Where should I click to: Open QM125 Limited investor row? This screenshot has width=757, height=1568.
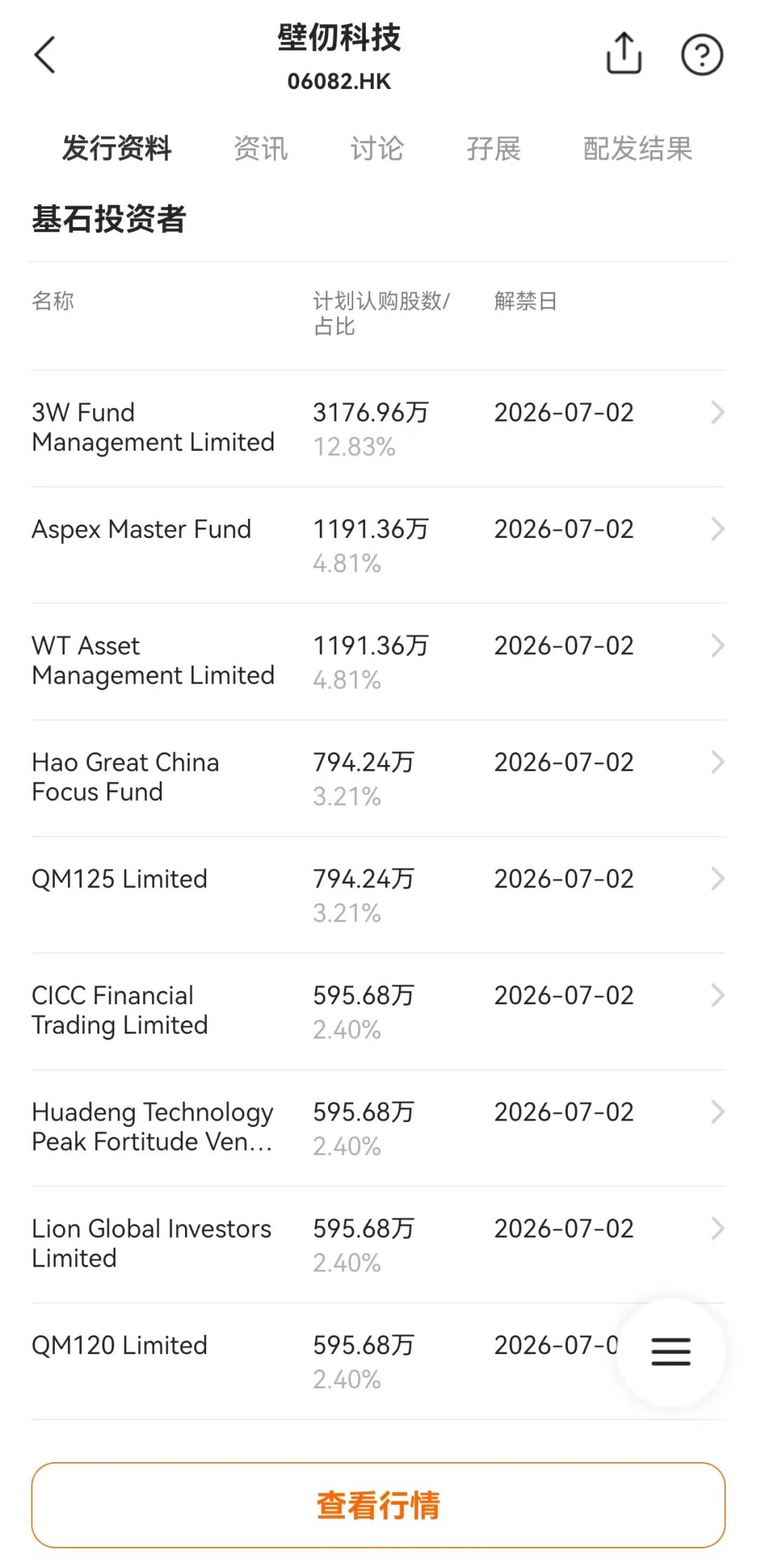point(378,894)
